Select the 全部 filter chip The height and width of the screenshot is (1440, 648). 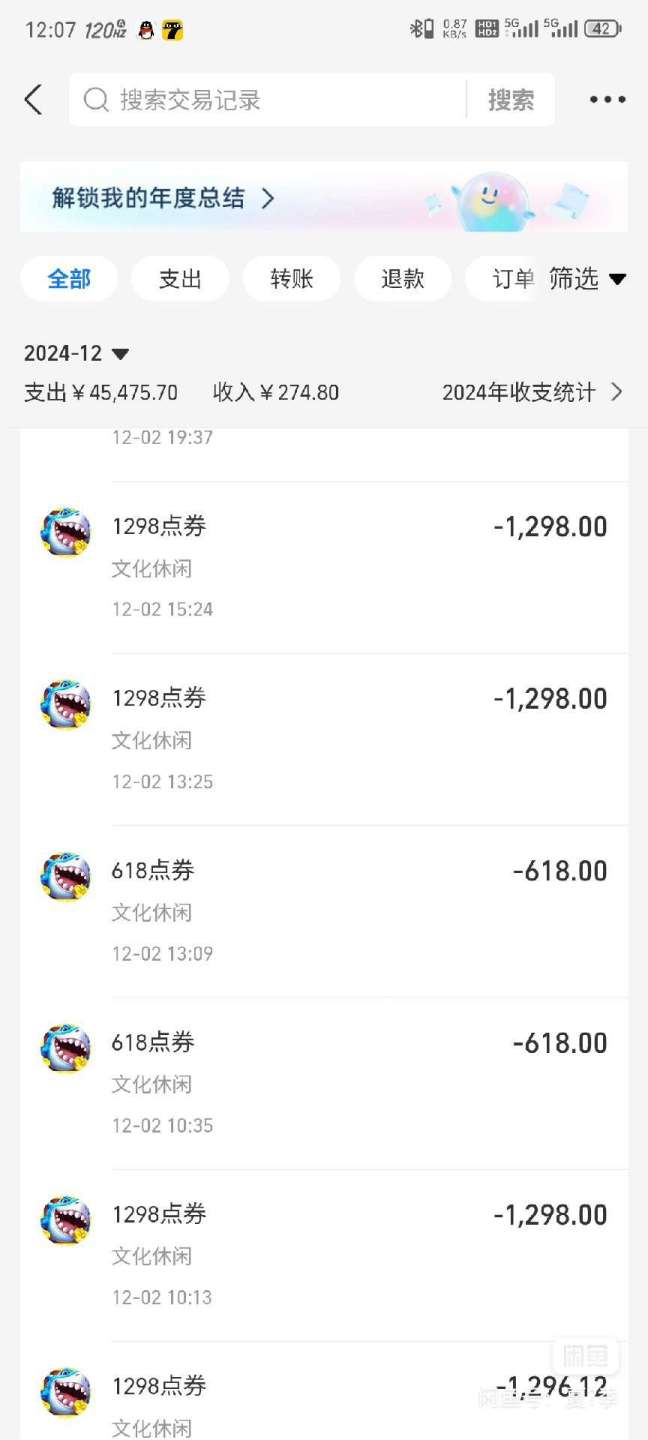click(69, 280)
